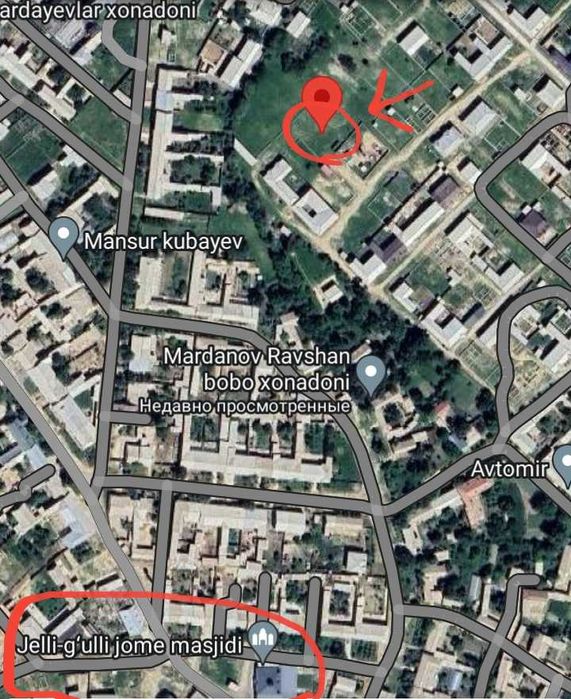Select Mardanov Ravshan bobo xonadoni pin

371,375
